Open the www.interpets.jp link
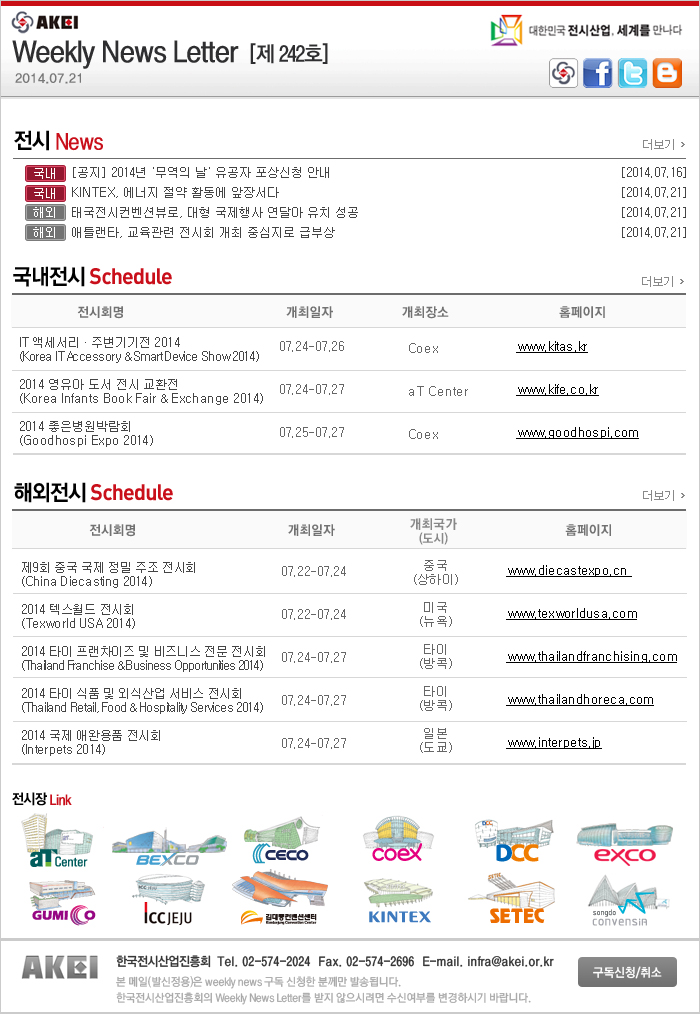 pyautogui.click(x=554, y=743)
